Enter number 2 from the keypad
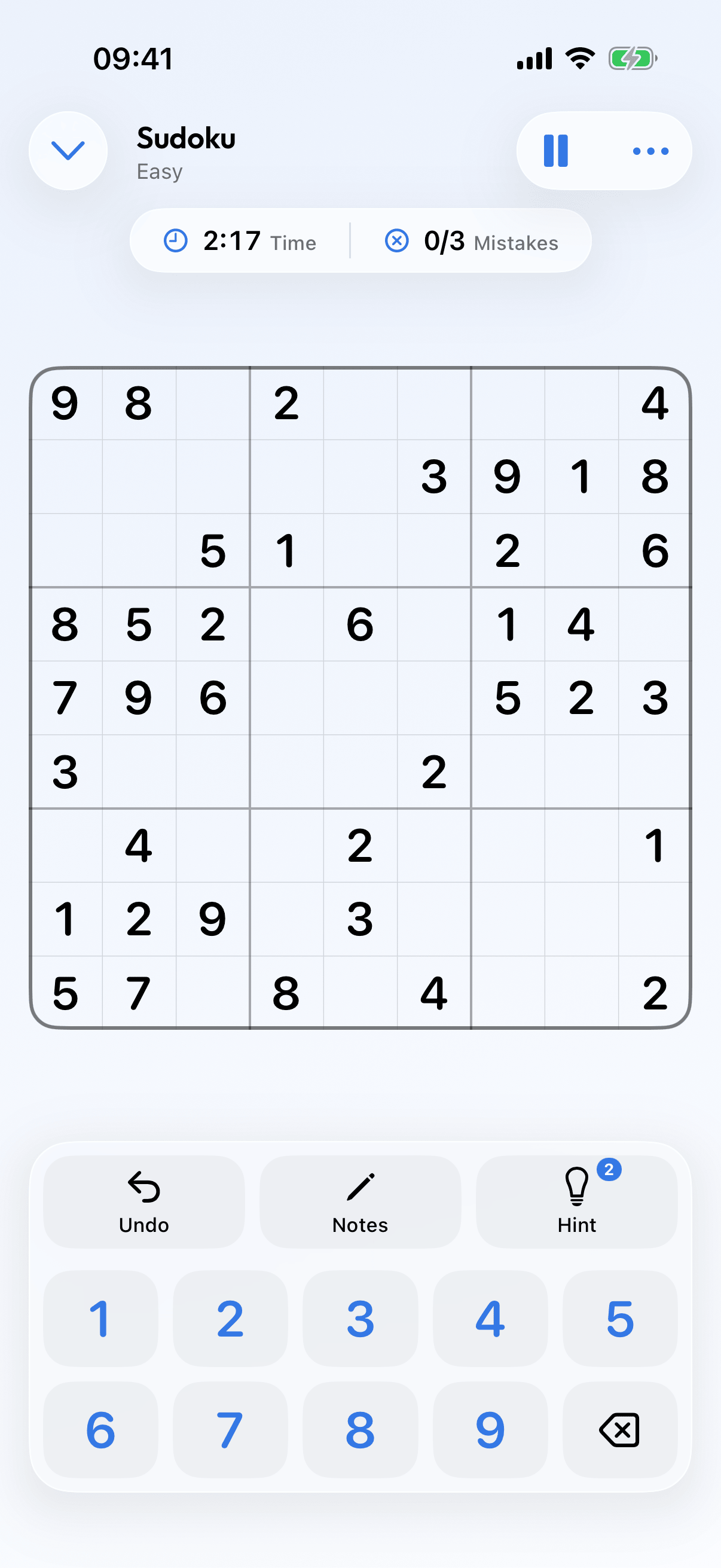721x1568 pixels. pyautogui.click(x=230, y=1319)
